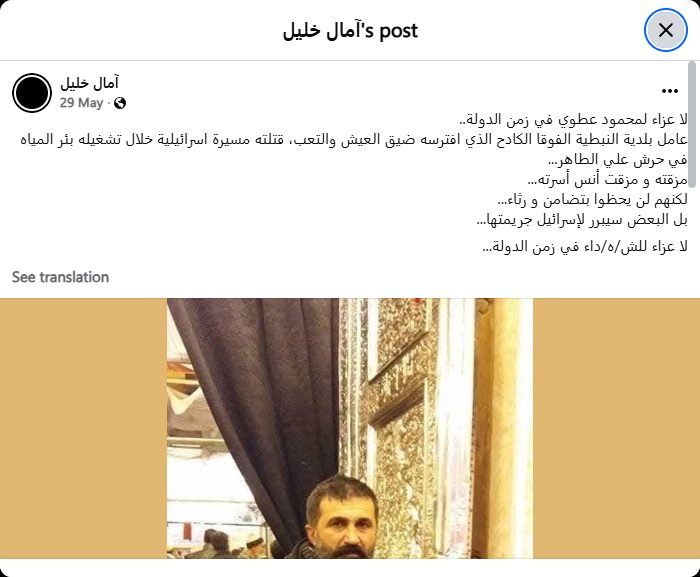Open آمال خليل's profile picture
Image resolution: width=700 pixels, height=577 pixels.
coord(32,93)
